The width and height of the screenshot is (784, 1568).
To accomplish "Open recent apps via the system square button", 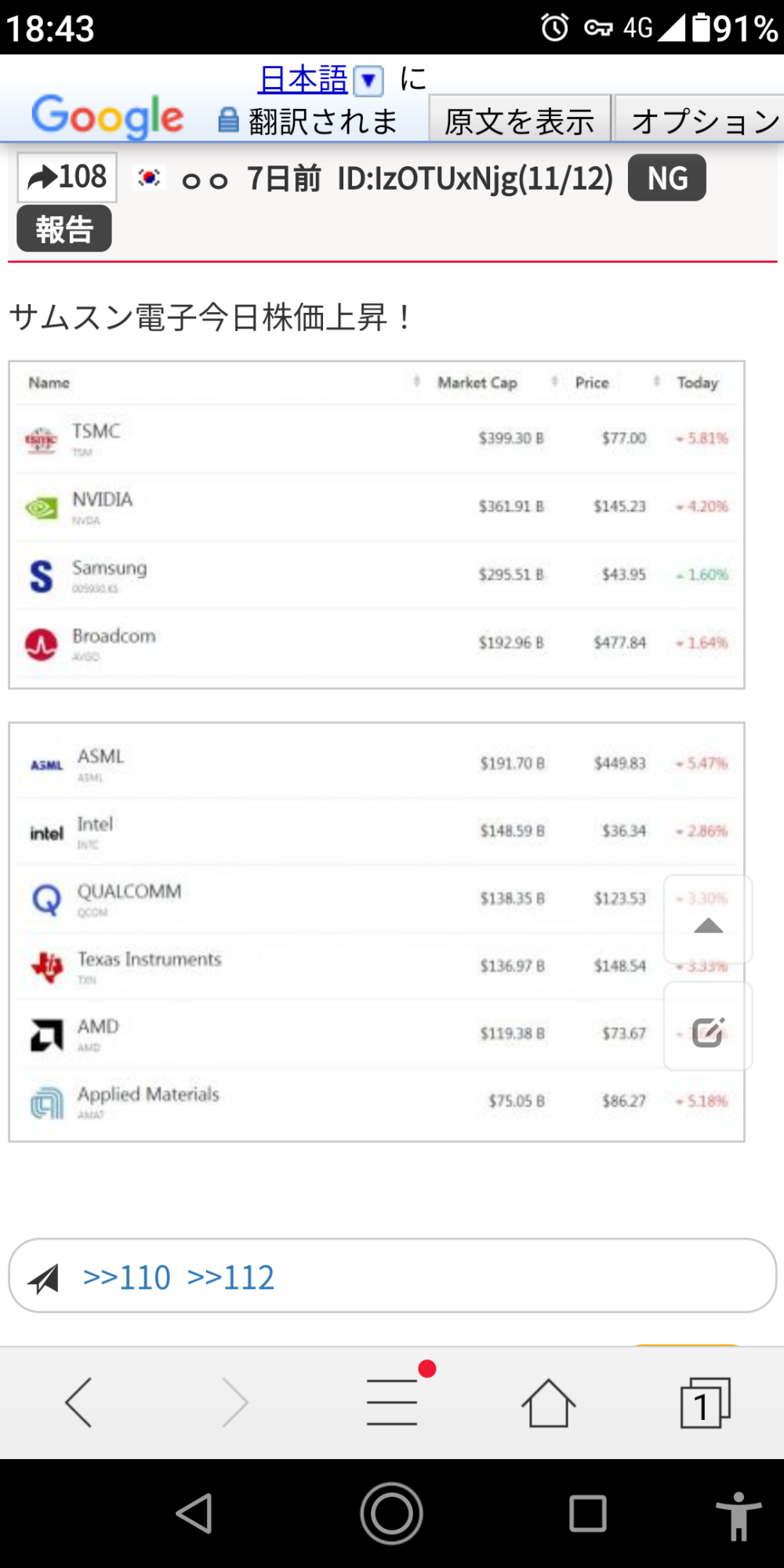I will click(x=588, y=1513).
